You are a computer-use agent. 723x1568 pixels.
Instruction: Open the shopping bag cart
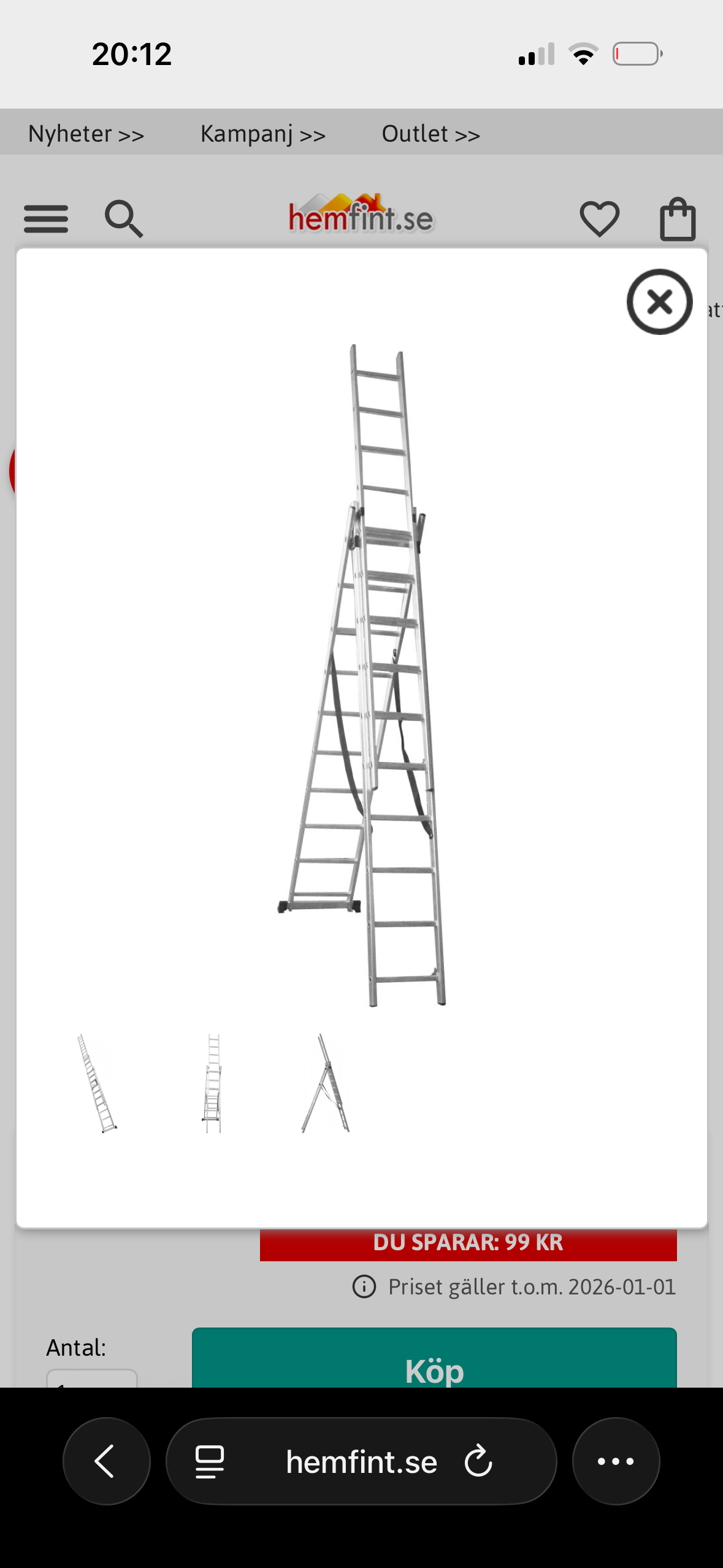(678, 219)
